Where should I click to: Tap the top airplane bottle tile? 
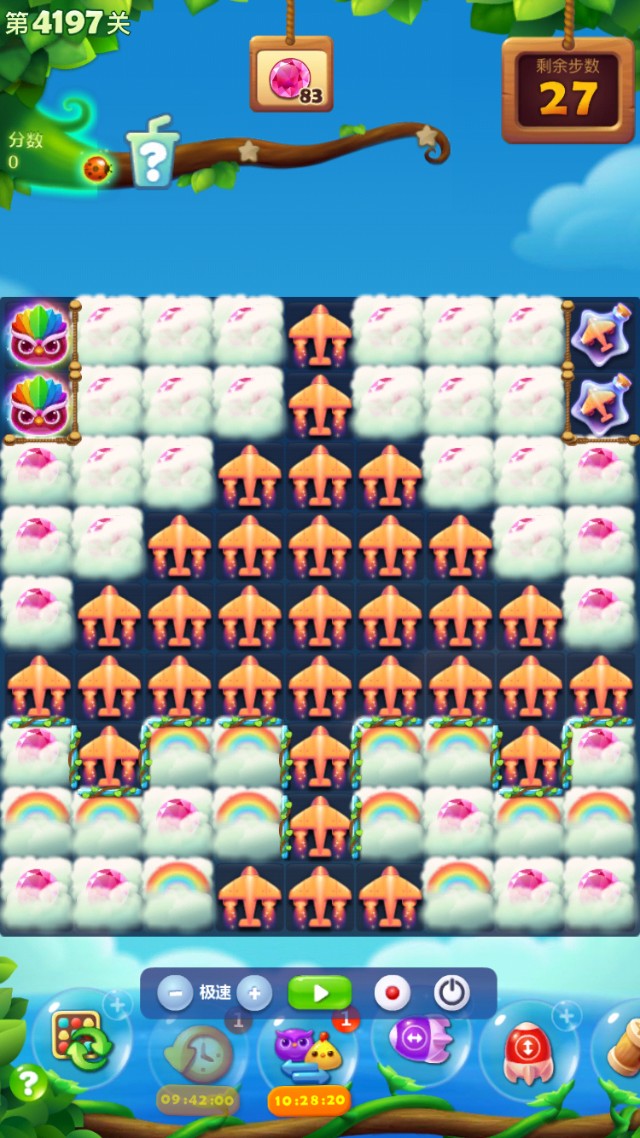(x=600, y=335)
